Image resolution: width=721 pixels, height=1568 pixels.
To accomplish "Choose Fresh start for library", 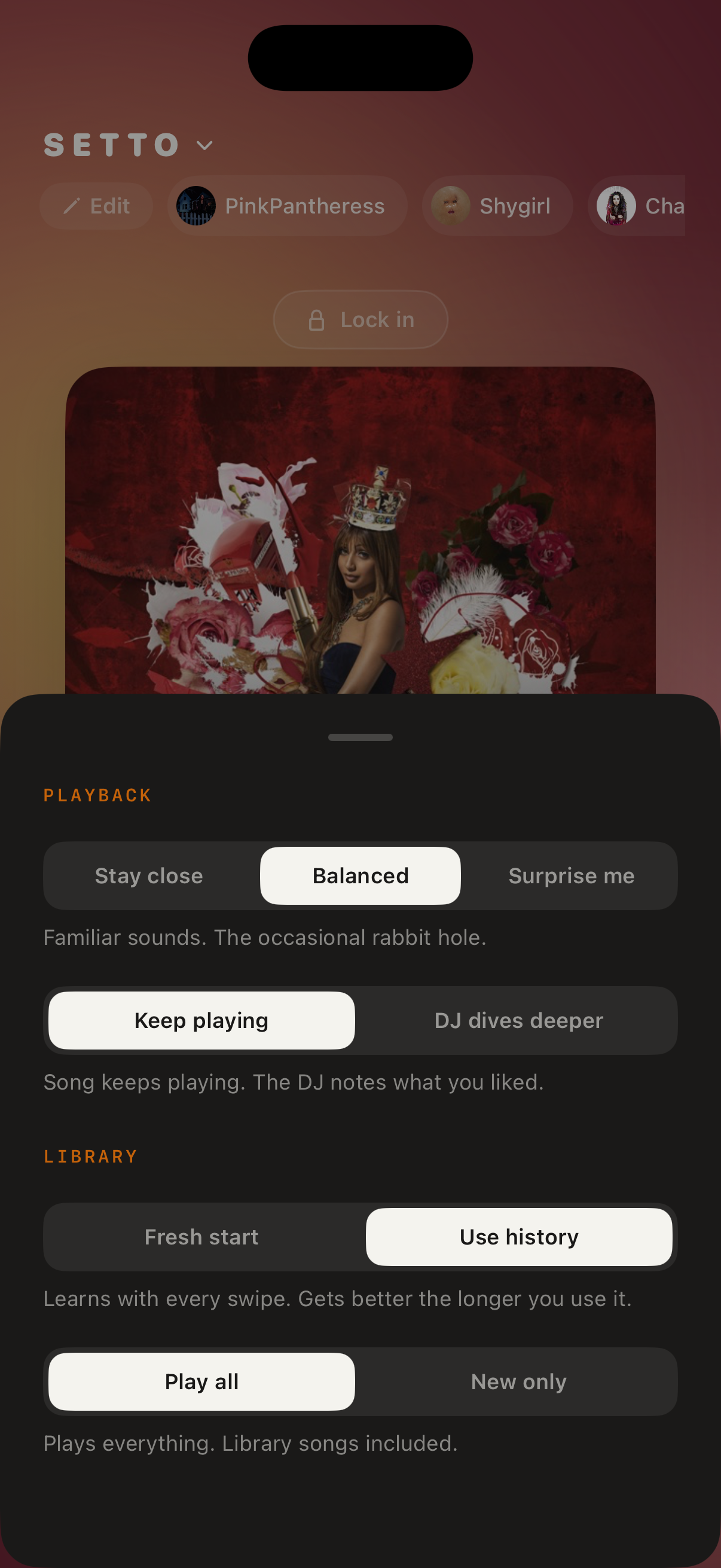I will click(x=201, y=1237).
